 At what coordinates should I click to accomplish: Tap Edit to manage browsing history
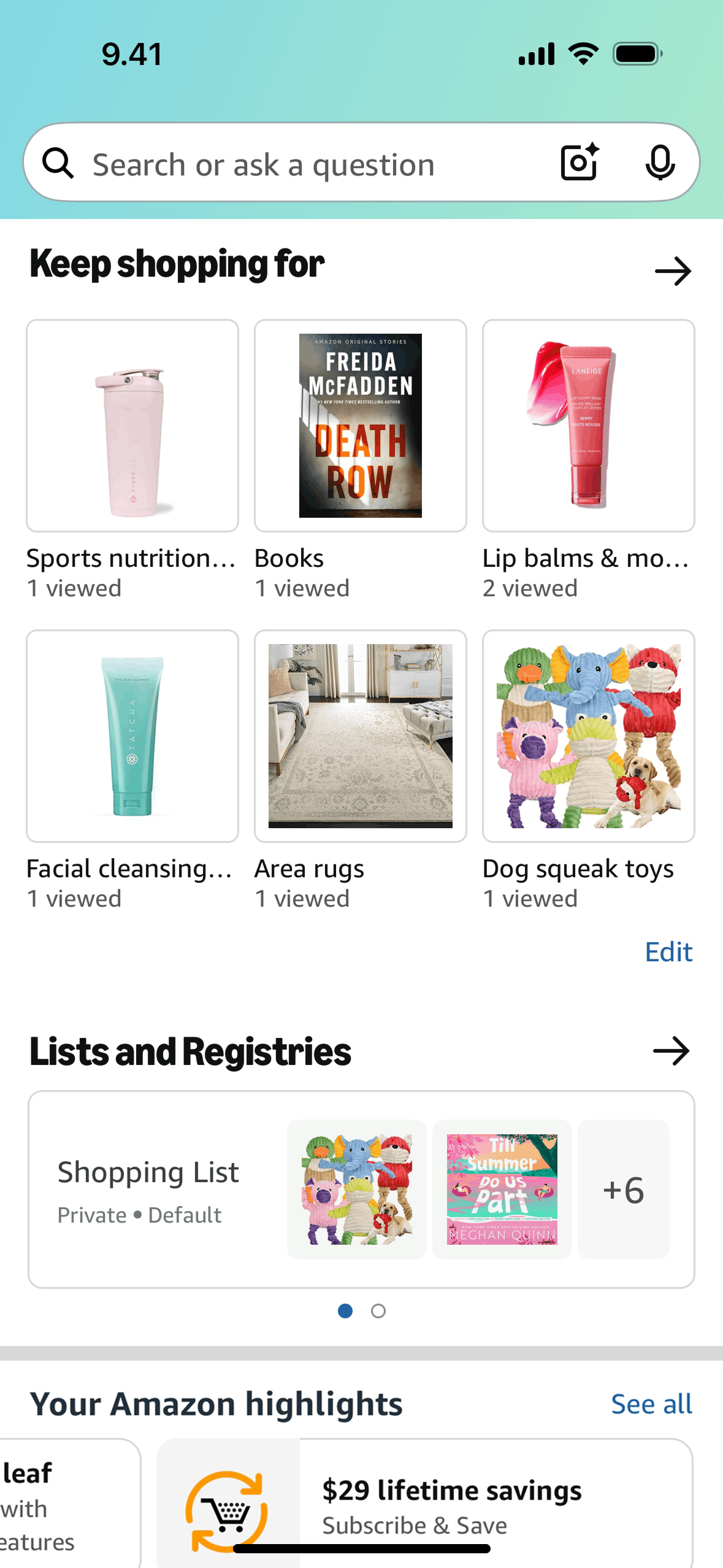(668, 951)
